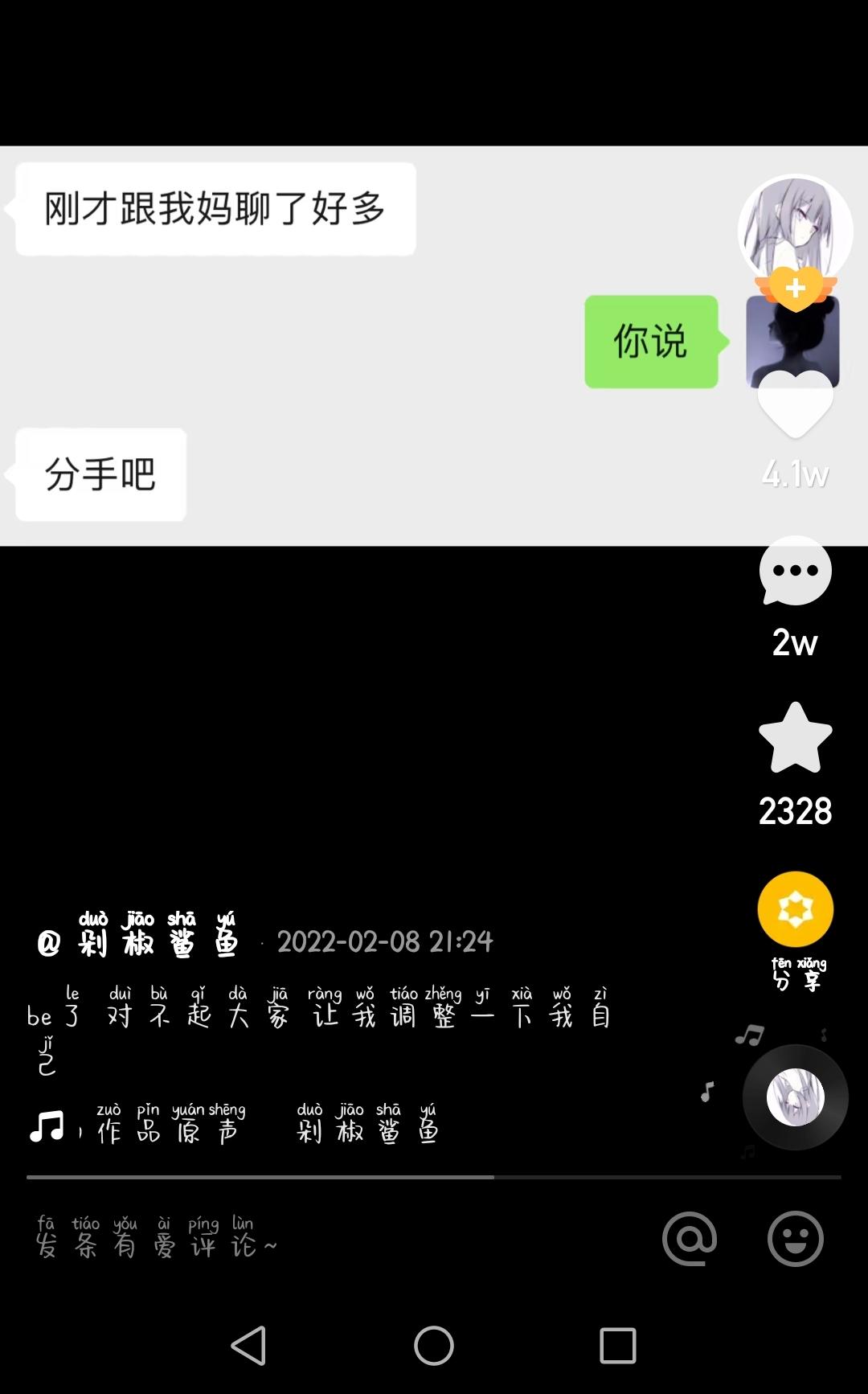
Task: Tap the 4.1w like count
Action: coord(794,474)
